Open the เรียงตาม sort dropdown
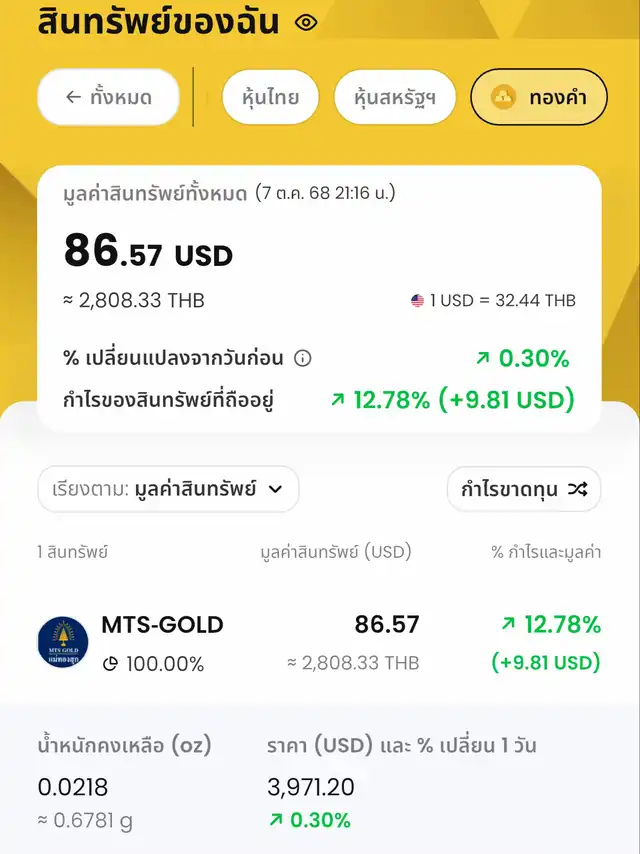 (168, 489)
